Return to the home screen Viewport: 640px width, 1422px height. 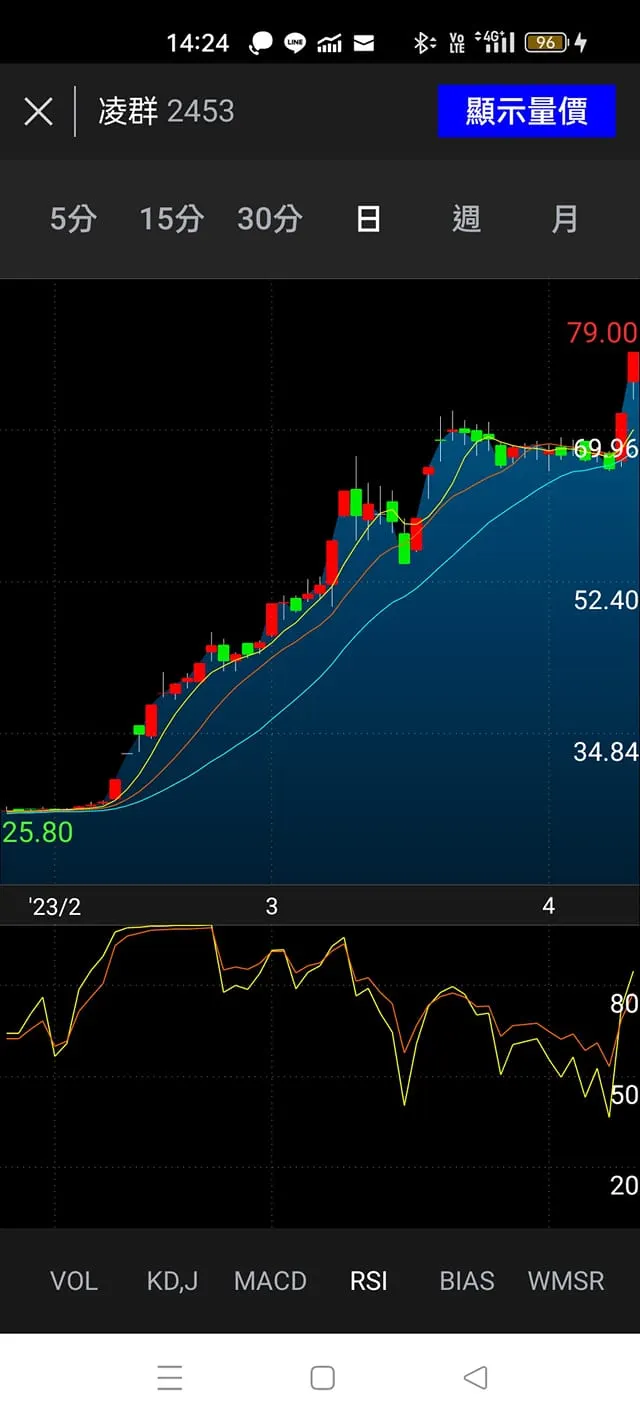pos(322,1378)
